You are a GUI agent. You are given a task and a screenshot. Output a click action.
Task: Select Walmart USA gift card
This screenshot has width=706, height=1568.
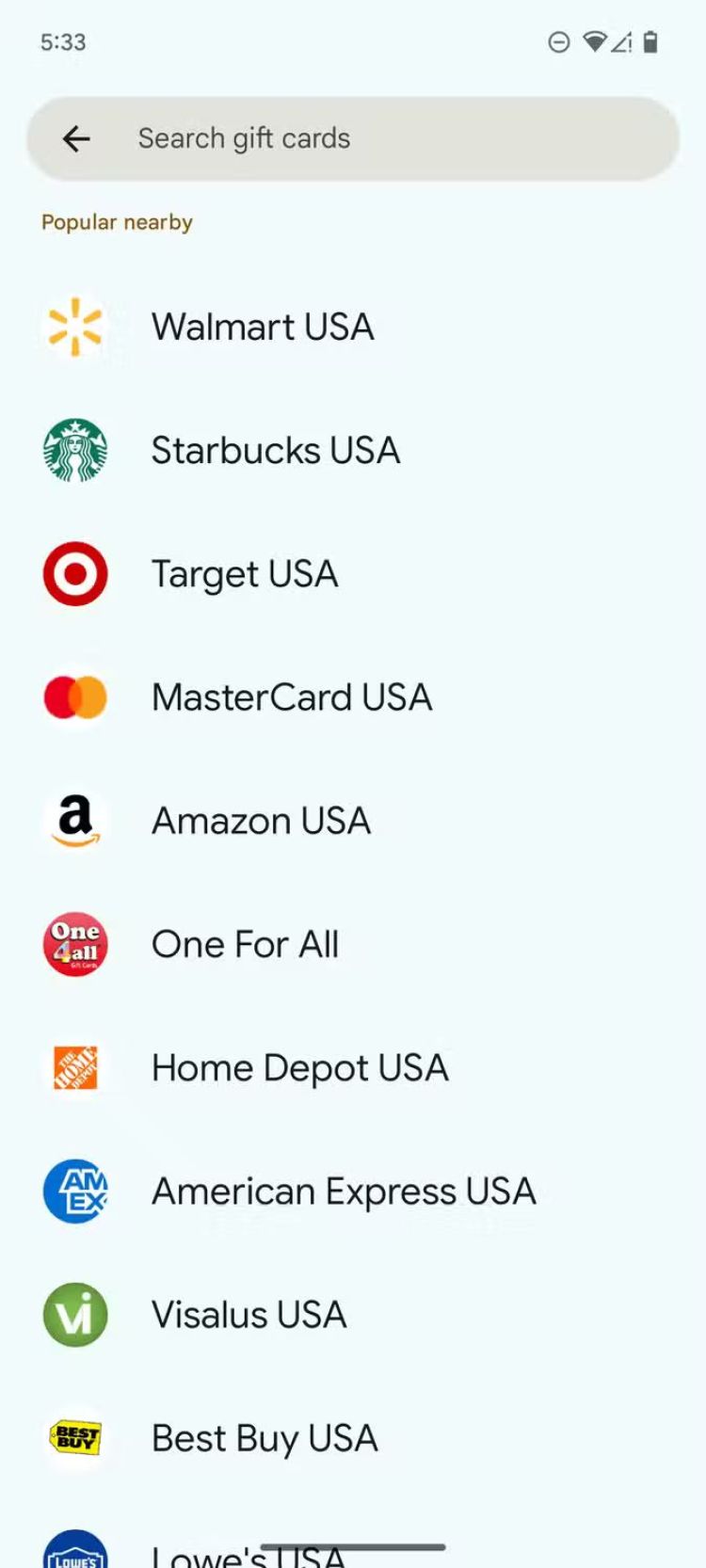tap(263, 328)
